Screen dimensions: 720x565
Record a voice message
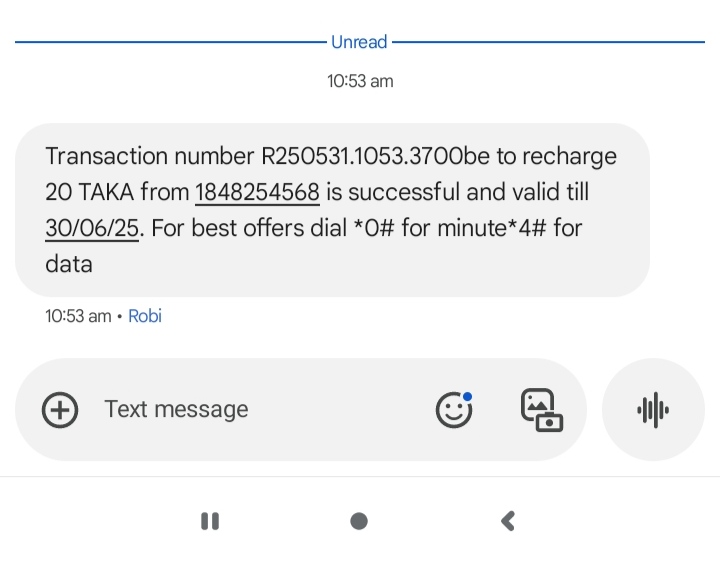pyautogui.click(x=653, y=410)
